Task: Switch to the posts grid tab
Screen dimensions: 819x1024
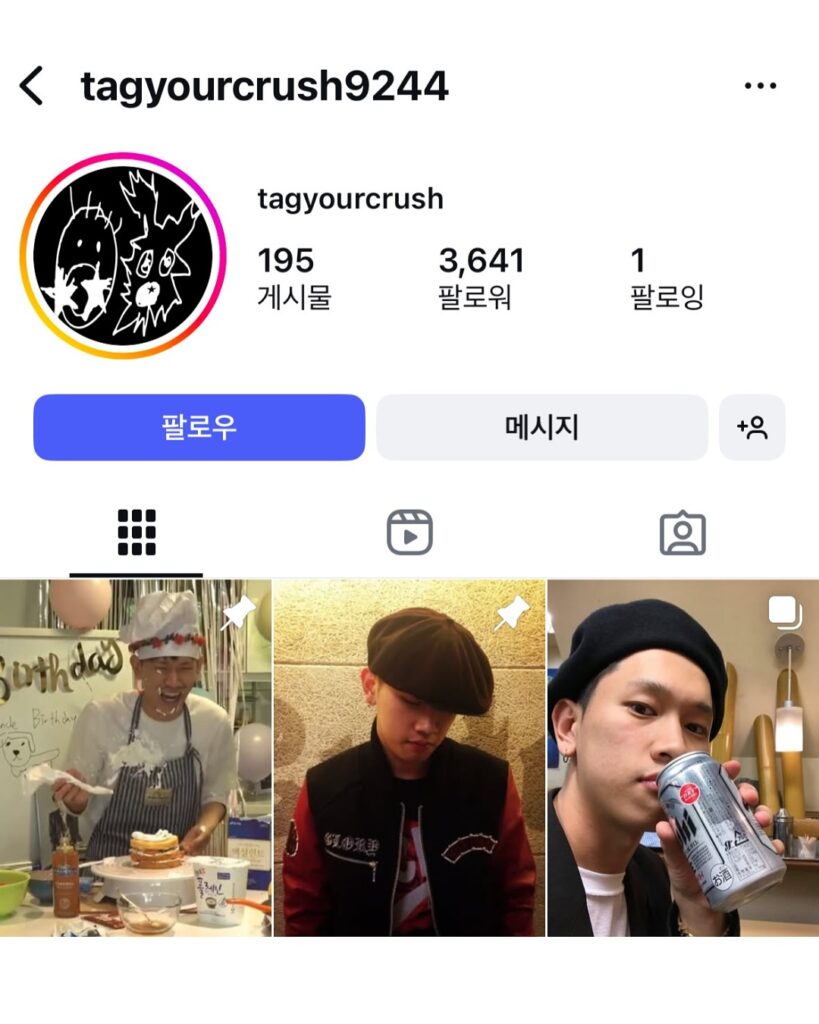Action: pyautogui.click(x=136, y=532)
